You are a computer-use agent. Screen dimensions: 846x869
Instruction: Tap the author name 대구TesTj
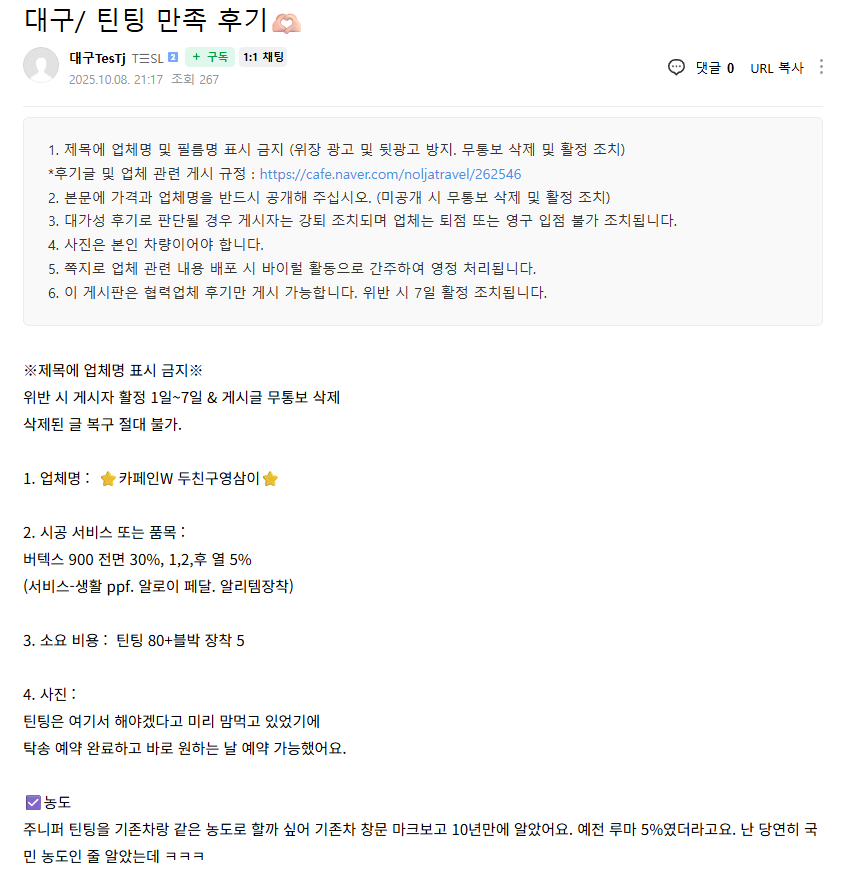tap(98, 58)
